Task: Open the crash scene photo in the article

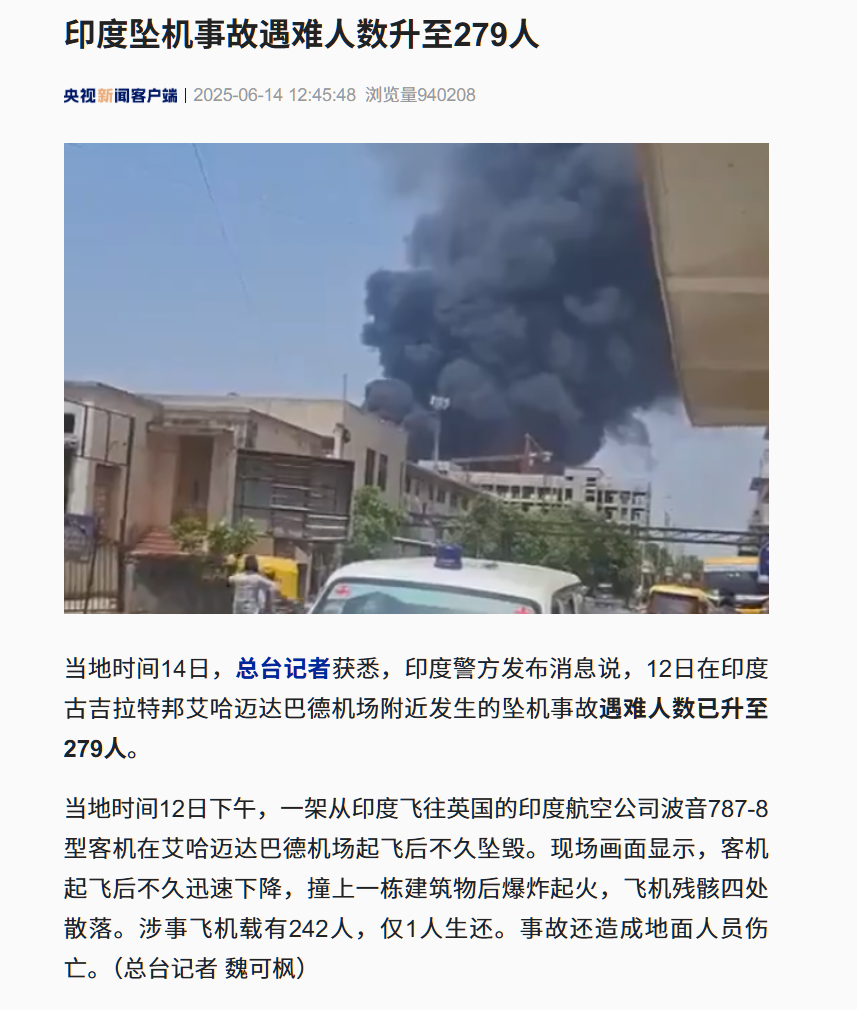Action: click(x=416, y=378)
